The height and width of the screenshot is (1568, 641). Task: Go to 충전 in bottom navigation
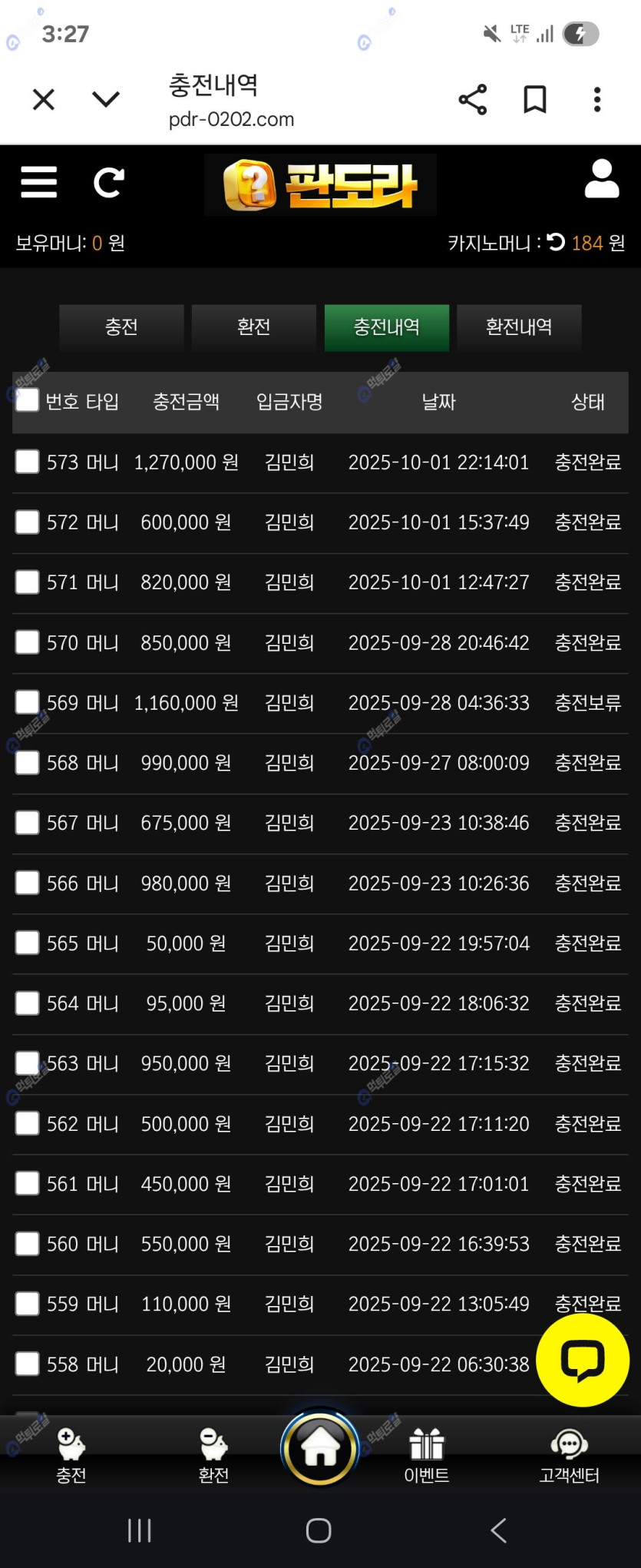coord(71,1454)
